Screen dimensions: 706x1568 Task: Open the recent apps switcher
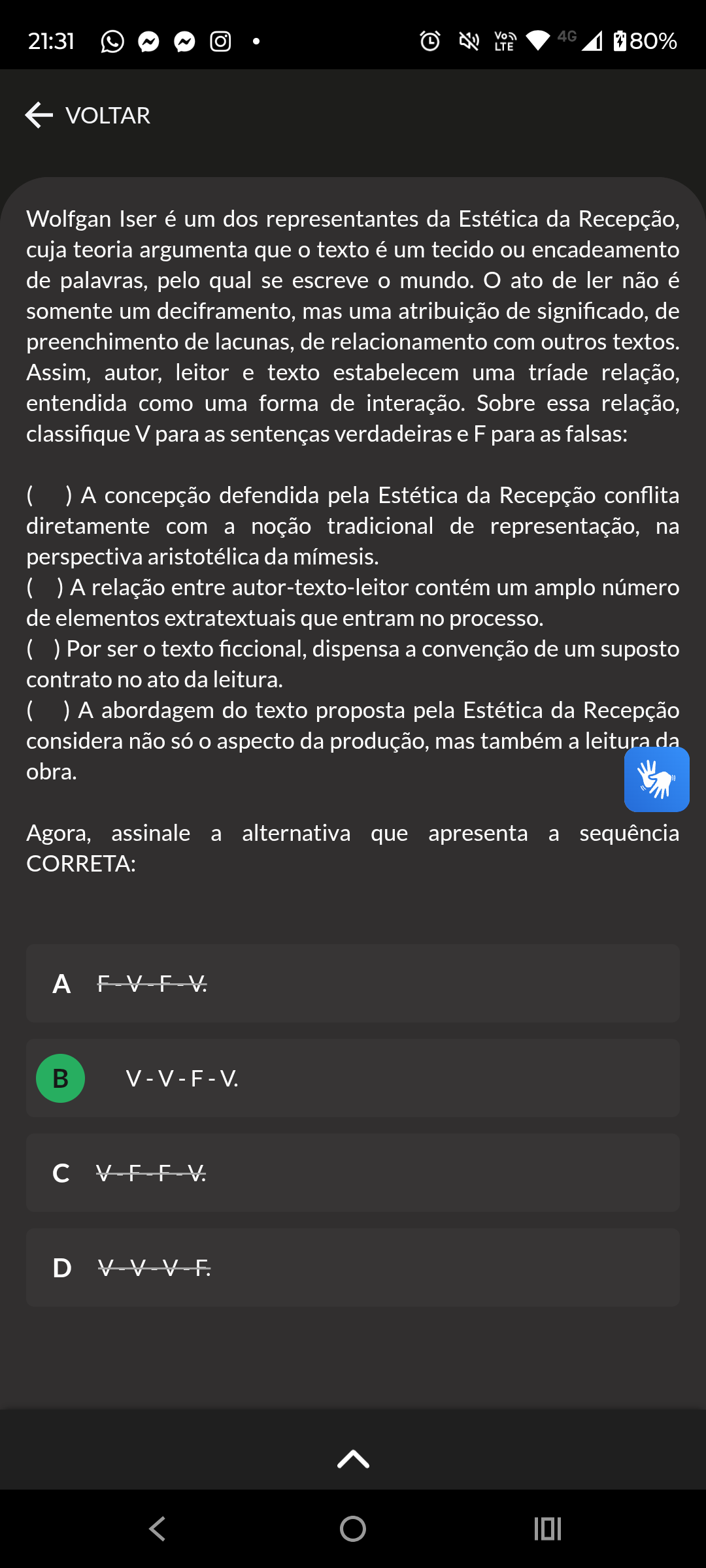(548, 1529)
